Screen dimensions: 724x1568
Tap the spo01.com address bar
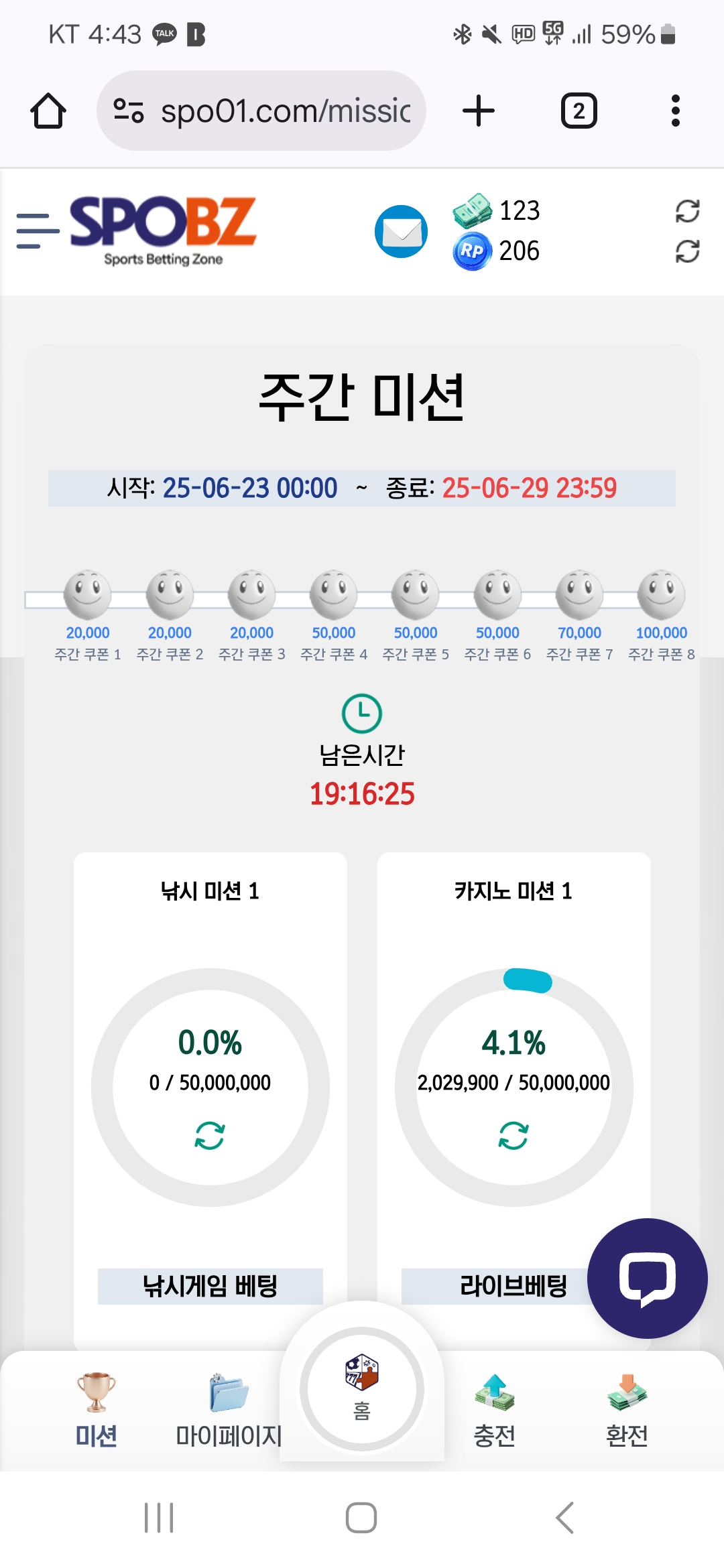click(x=261, y=111)
